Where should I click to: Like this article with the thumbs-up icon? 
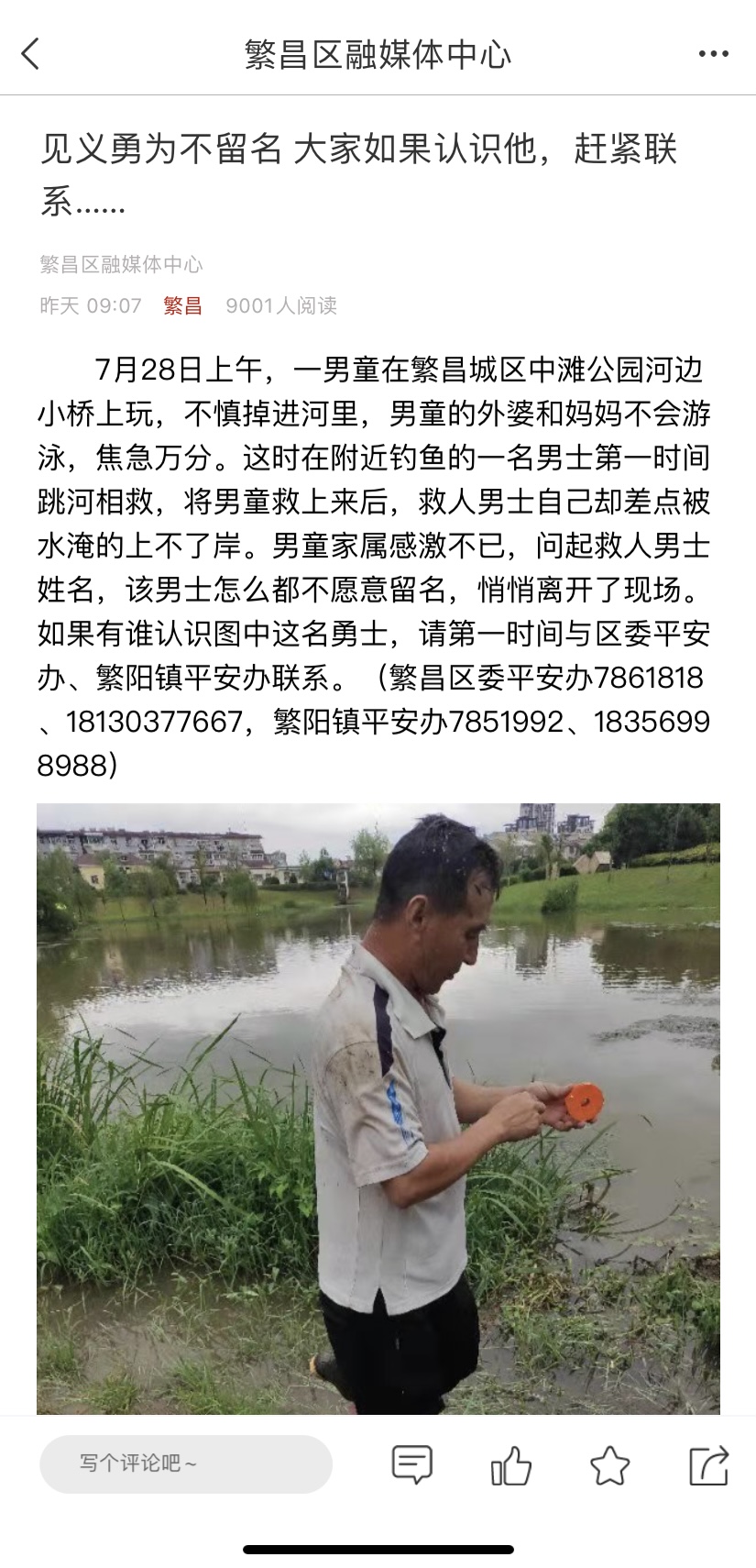click(511, 1464)
